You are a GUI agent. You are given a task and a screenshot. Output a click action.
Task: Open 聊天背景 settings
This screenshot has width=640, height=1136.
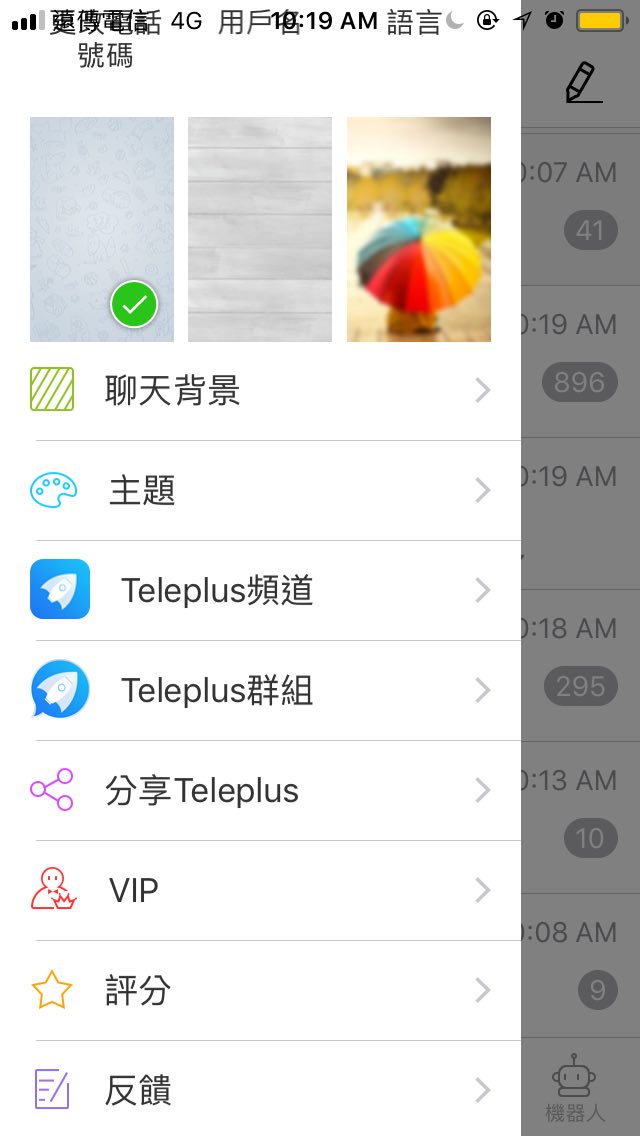pyautogui.click(x=260, y=391)
